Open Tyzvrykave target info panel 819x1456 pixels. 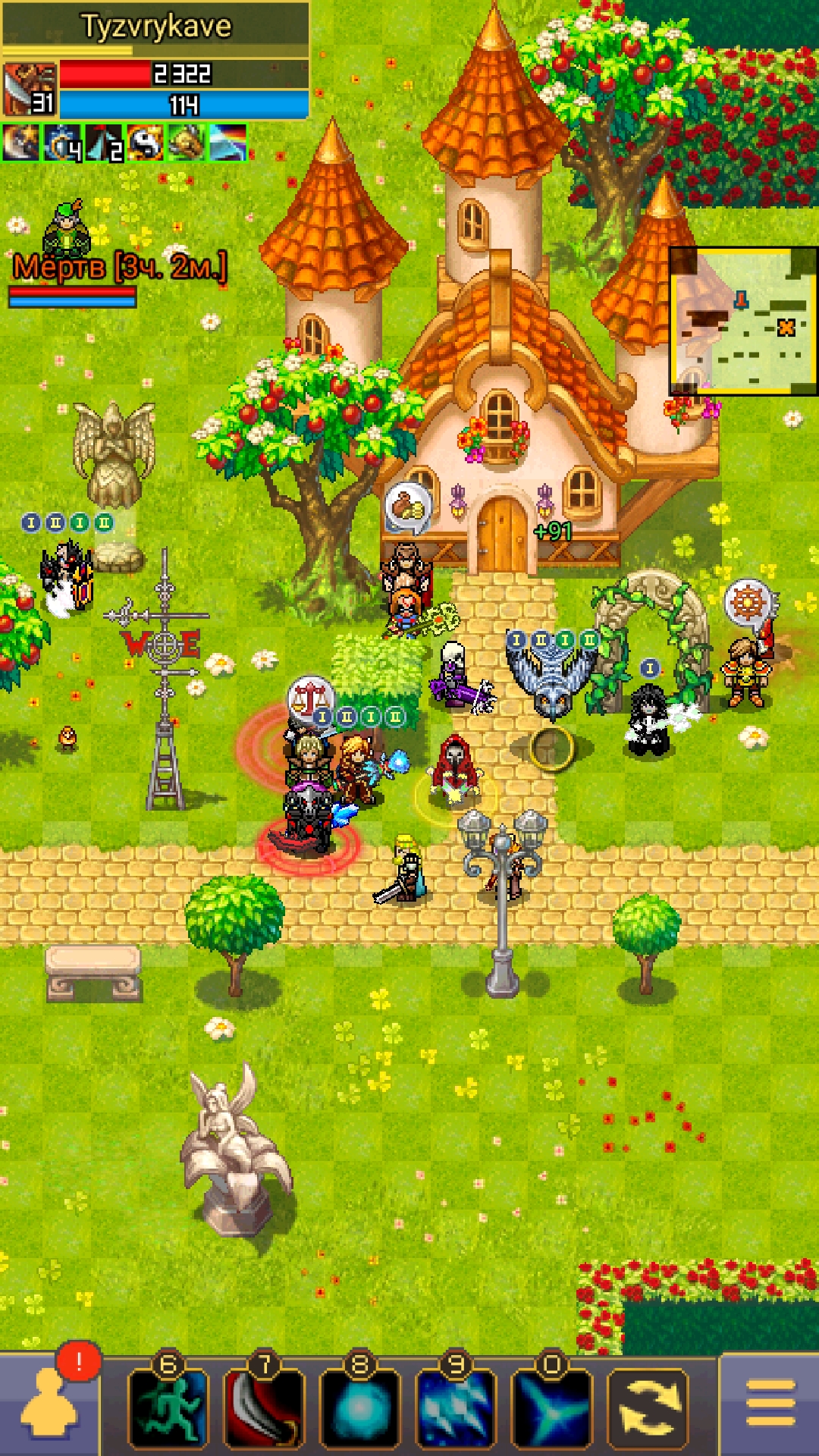point(155,61)
